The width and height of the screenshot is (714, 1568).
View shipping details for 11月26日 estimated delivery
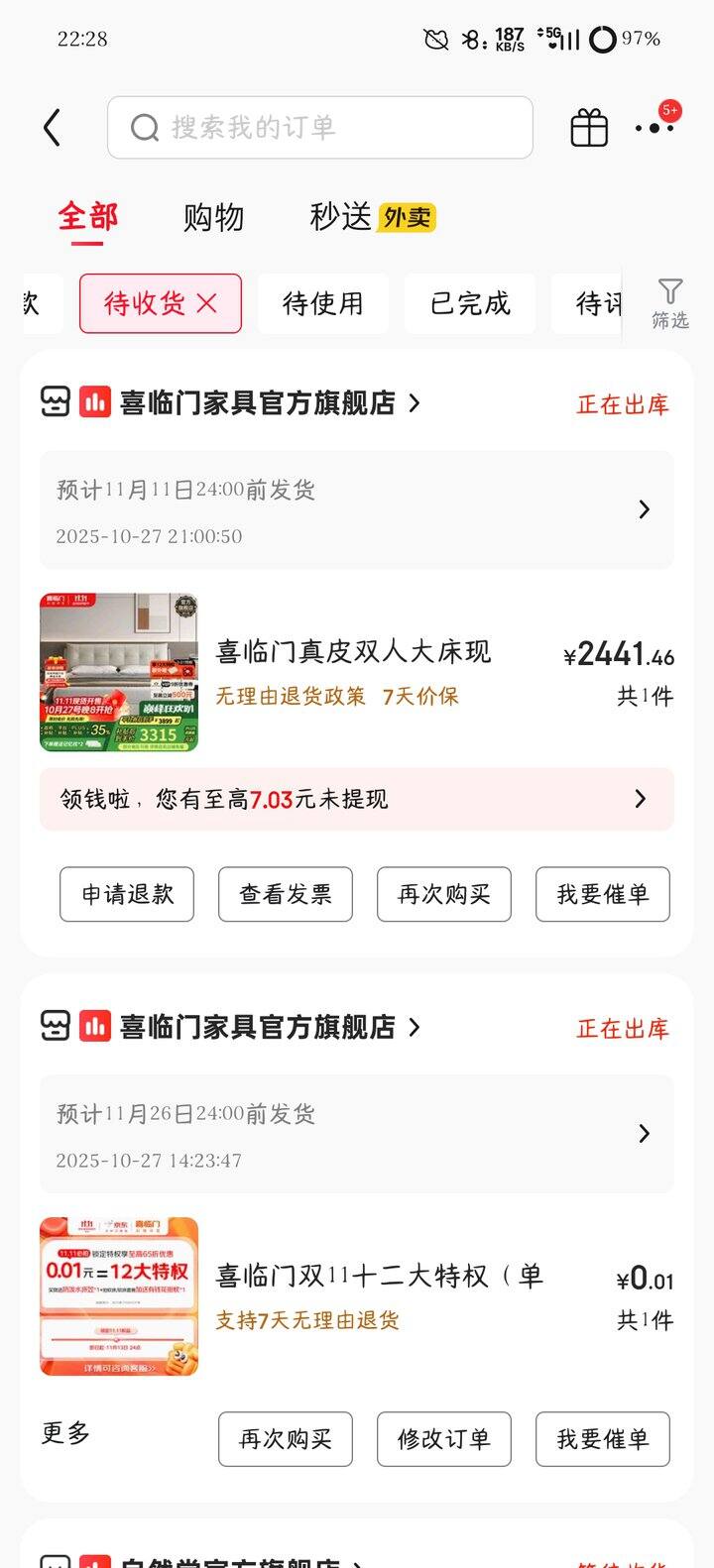pos(357,1134)
